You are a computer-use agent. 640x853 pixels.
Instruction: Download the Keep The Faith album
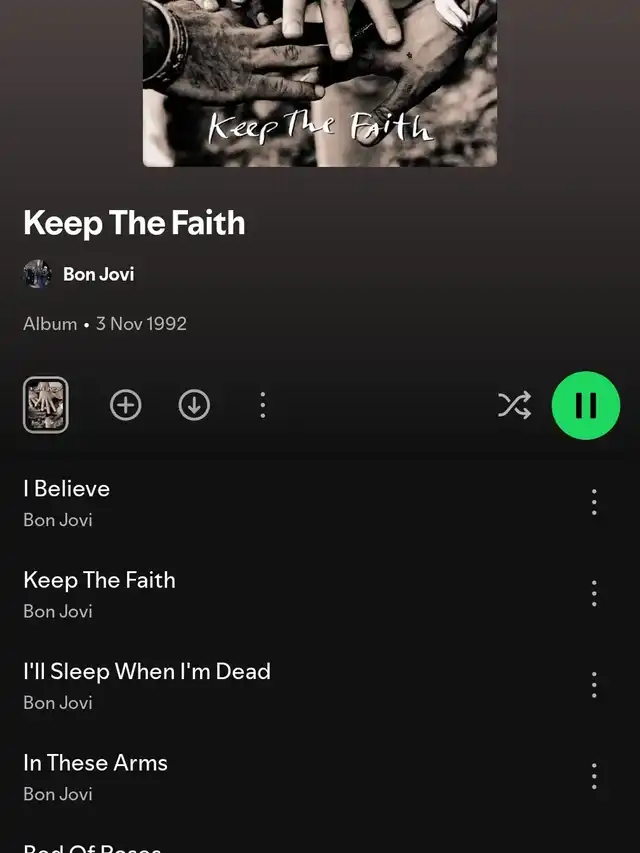click(x=194, y=405)
